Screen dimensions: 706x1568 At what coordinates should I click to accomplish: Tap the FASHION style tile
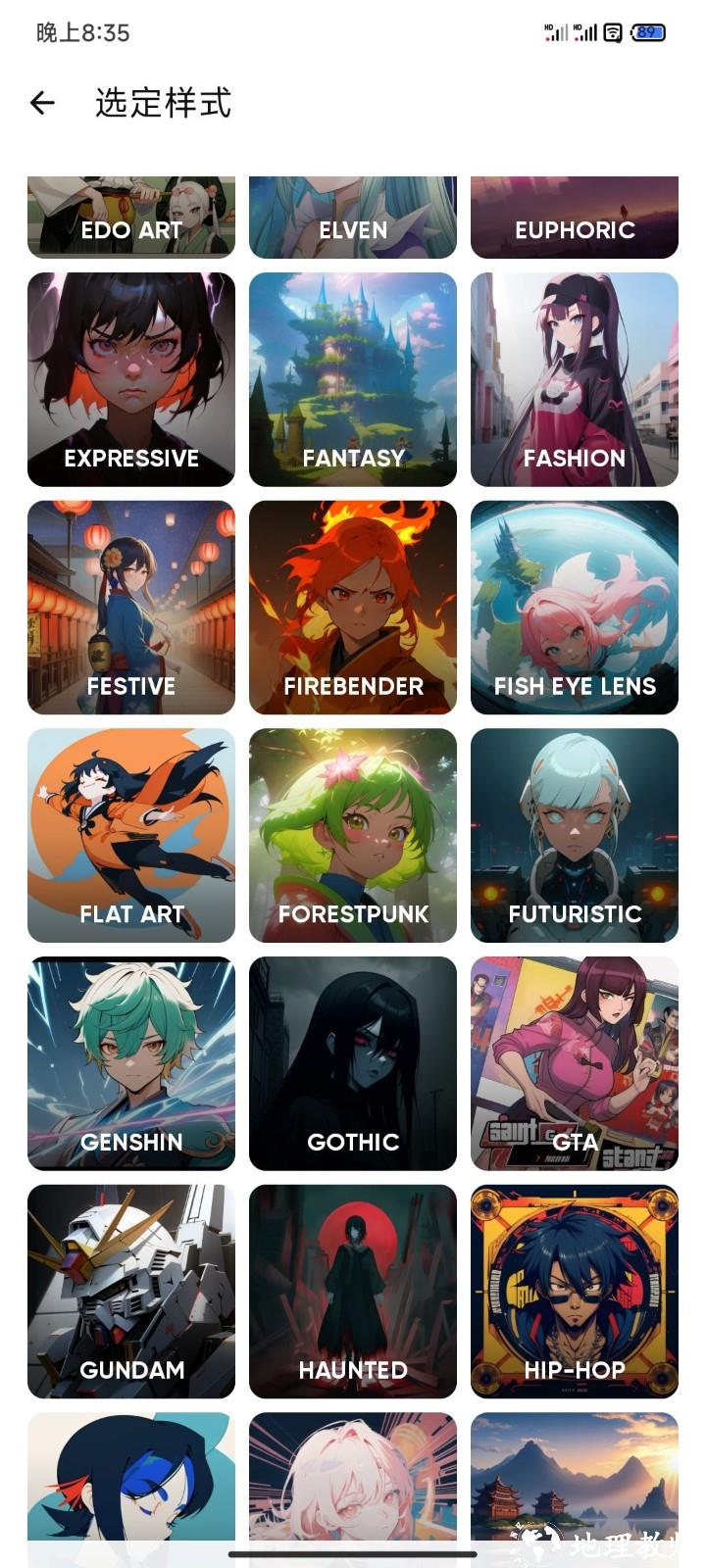(575, 379)
